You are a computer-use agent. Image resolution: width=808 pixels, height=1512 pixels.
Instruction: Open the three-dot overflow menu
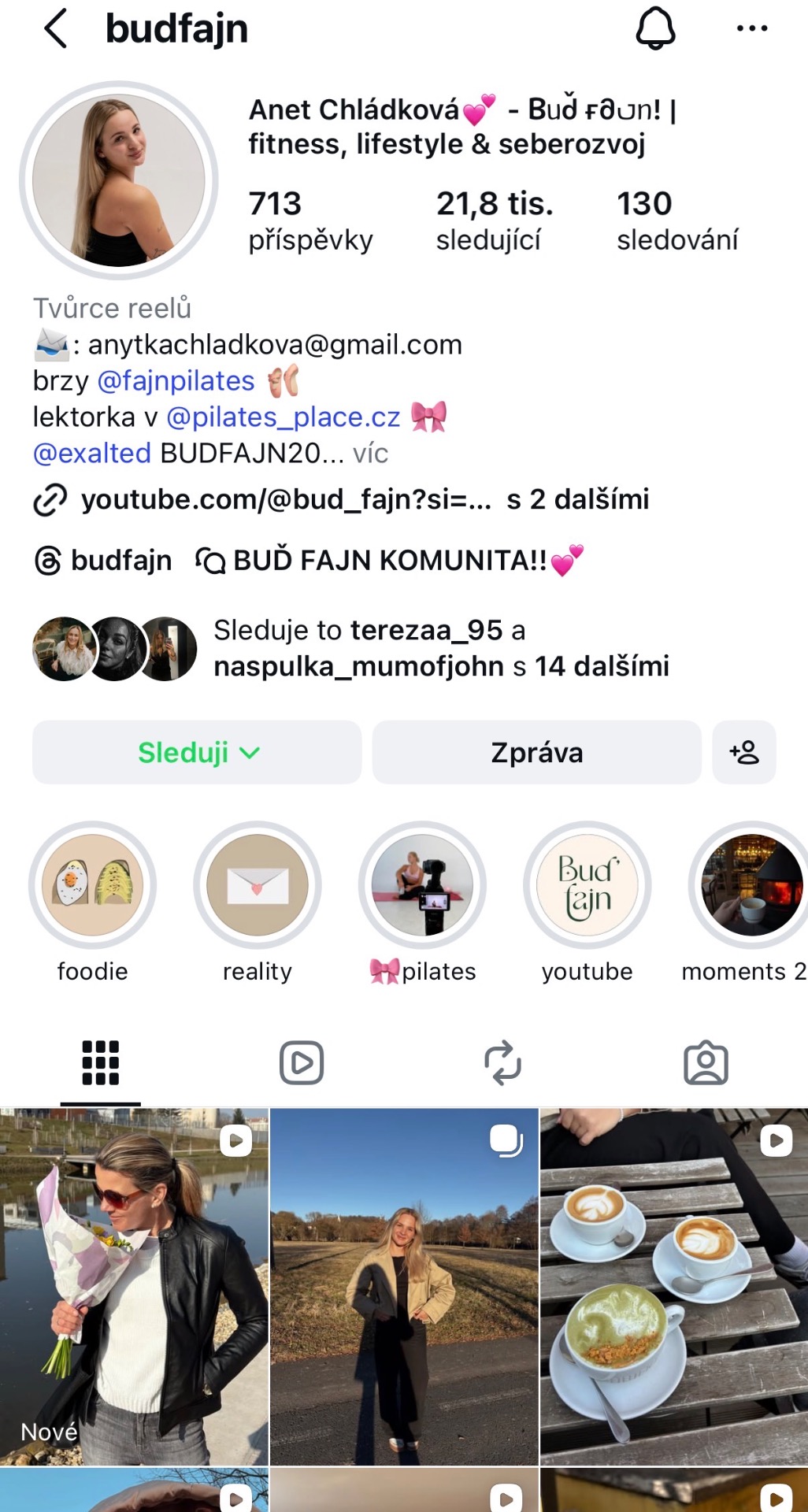(x=751, y=29)
